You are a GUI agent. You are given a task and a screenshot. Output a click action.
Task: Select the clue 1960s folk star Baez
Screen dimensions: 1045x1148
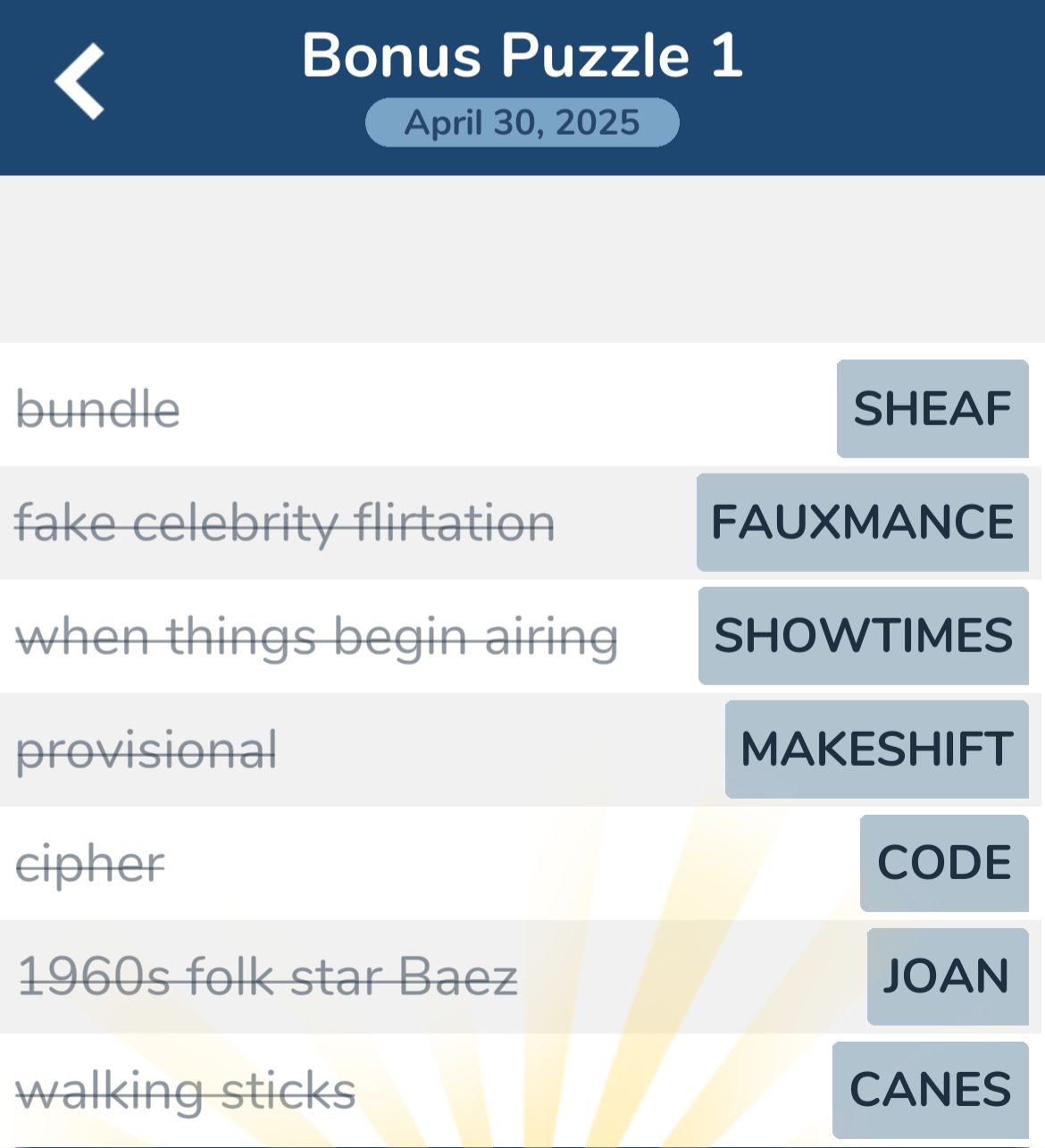(x=265, y=976)
